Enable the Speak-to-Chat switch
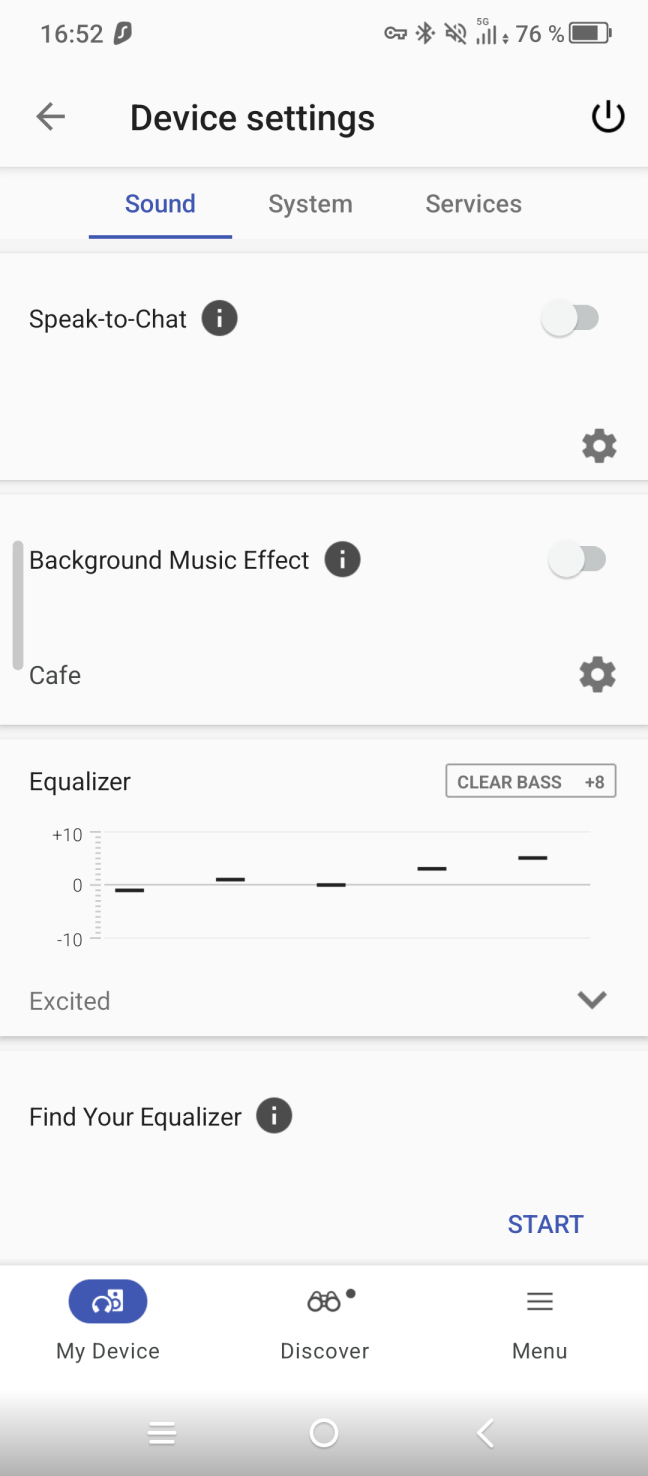 (x=571, y=319)
